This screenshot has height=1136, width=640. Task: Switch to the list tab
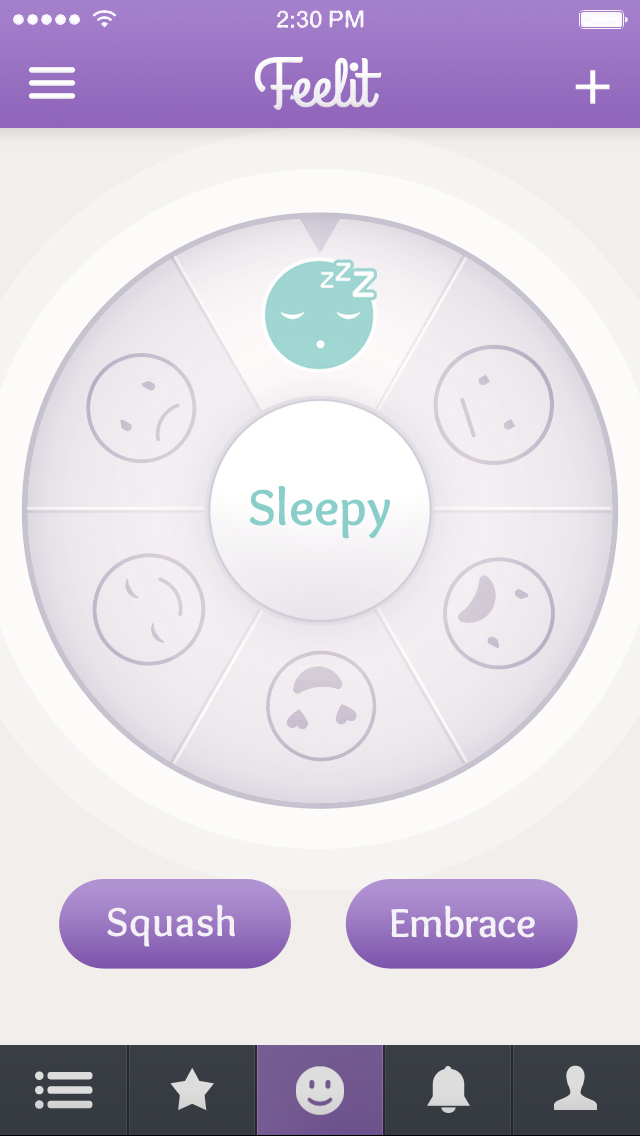[x=64, y=1090]
